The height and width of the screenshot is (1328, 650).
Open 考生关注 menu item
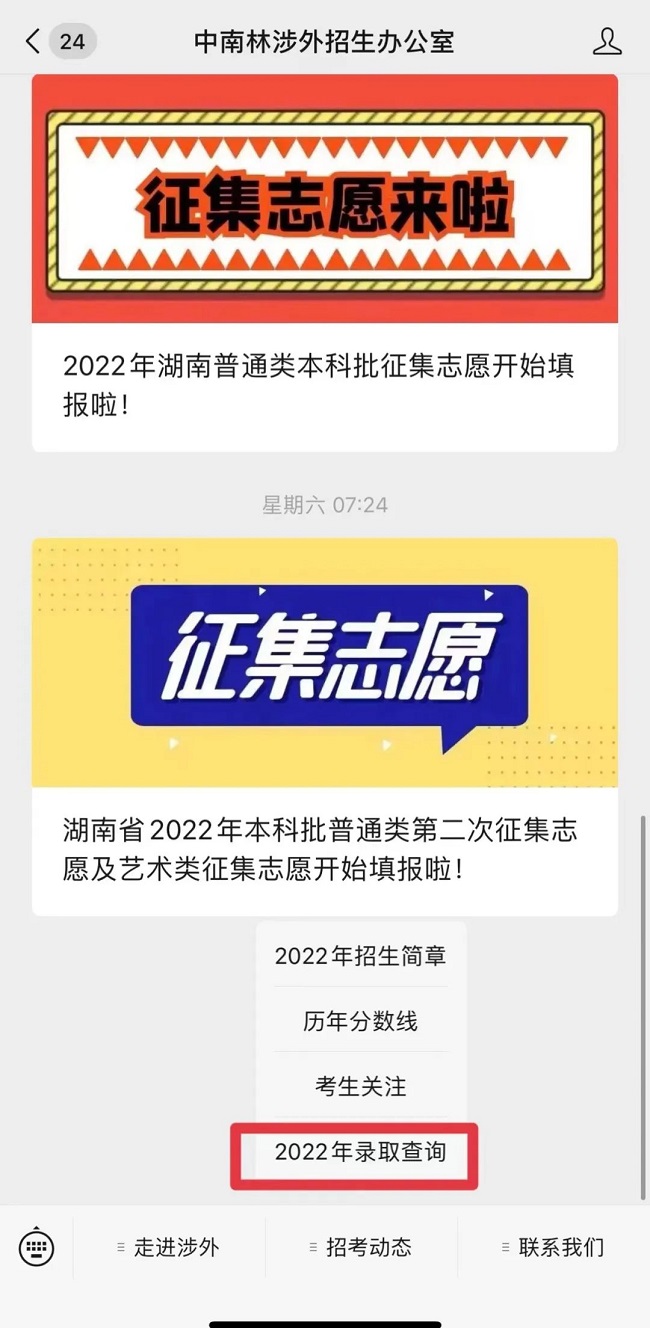360,1086
